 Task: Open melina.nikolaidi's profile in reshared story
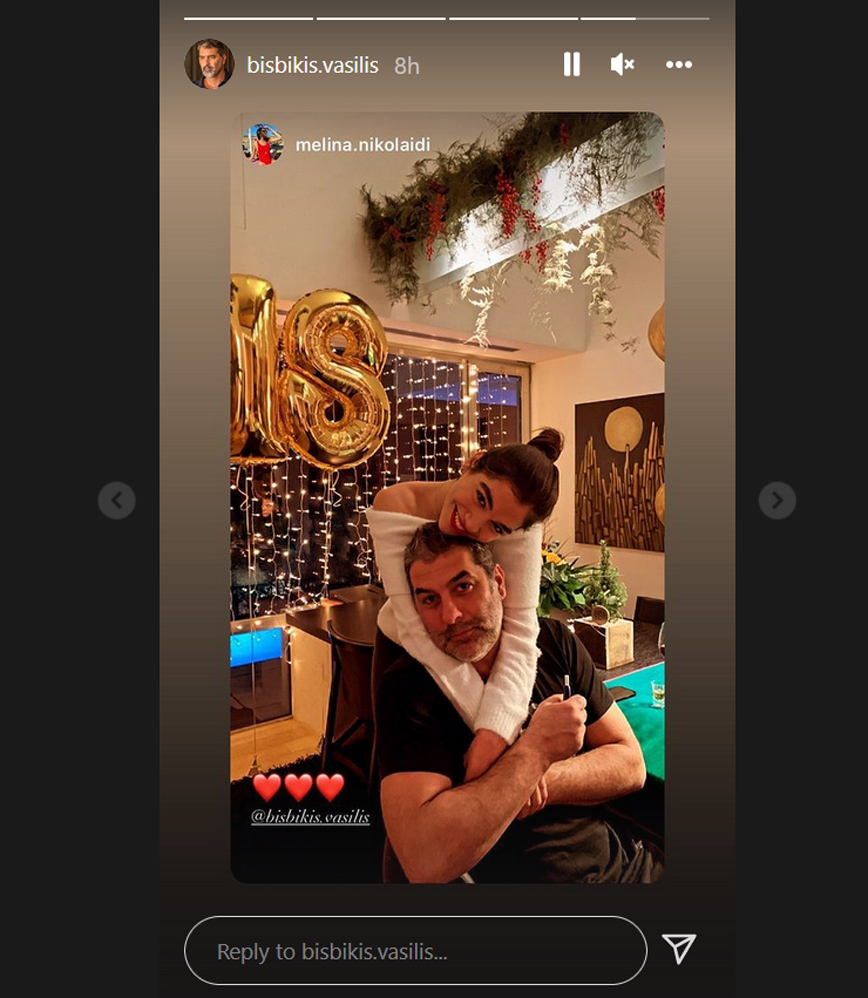click(362, 145)
